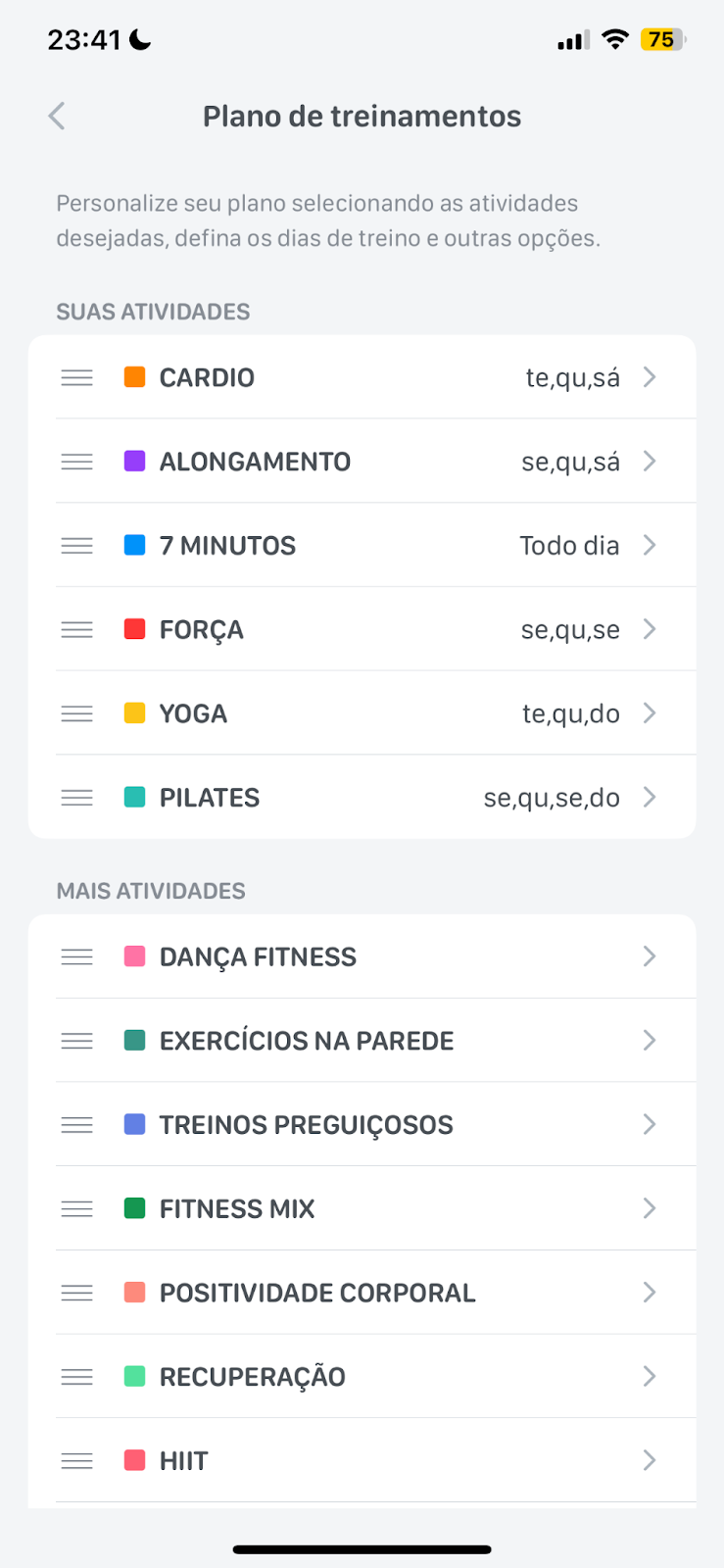Open FORÇA schedule options
This screenshot has height=1568, width=724.
tap(362, 629)
